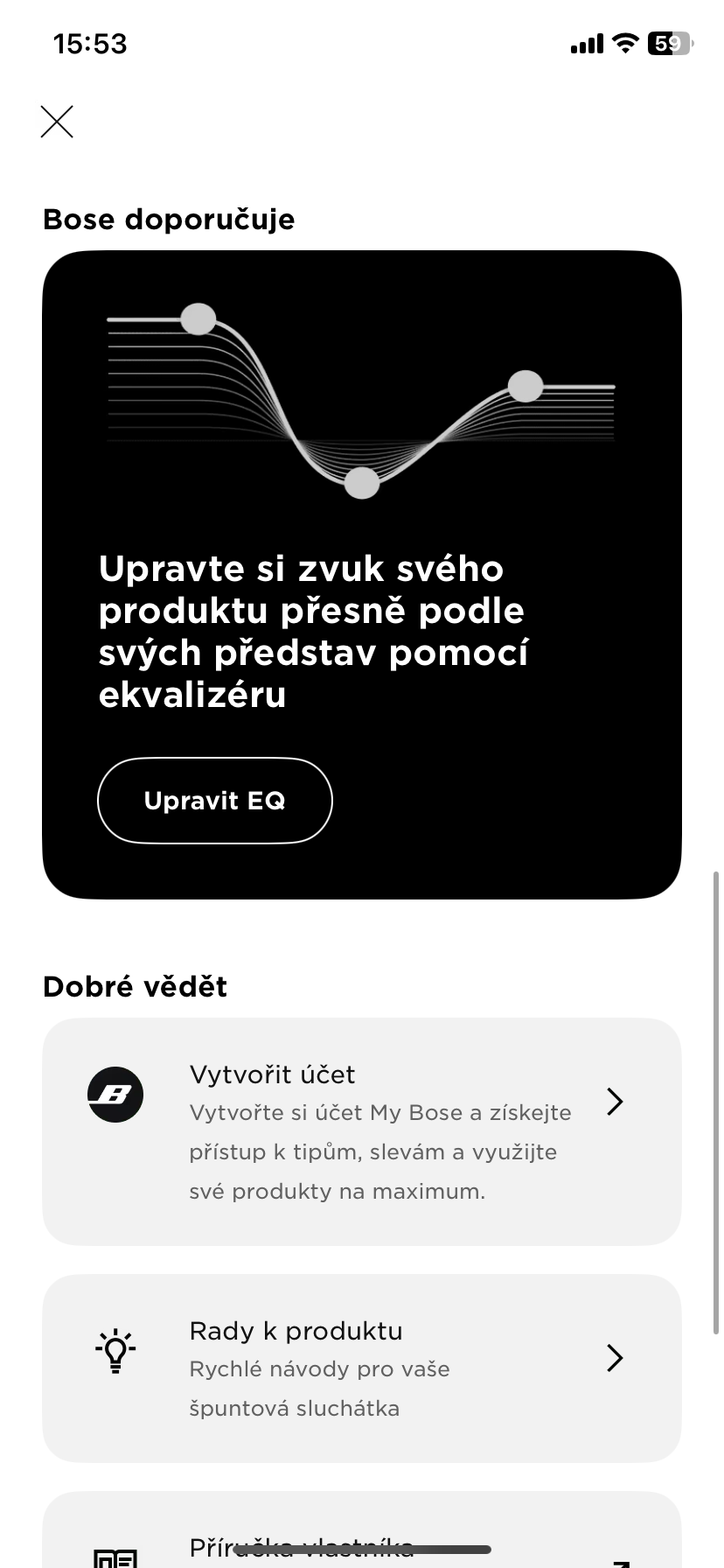This screenshot has height=1568, width=724.
Task: Open the Vytvořit účet row
Action: pos(362,1130)
